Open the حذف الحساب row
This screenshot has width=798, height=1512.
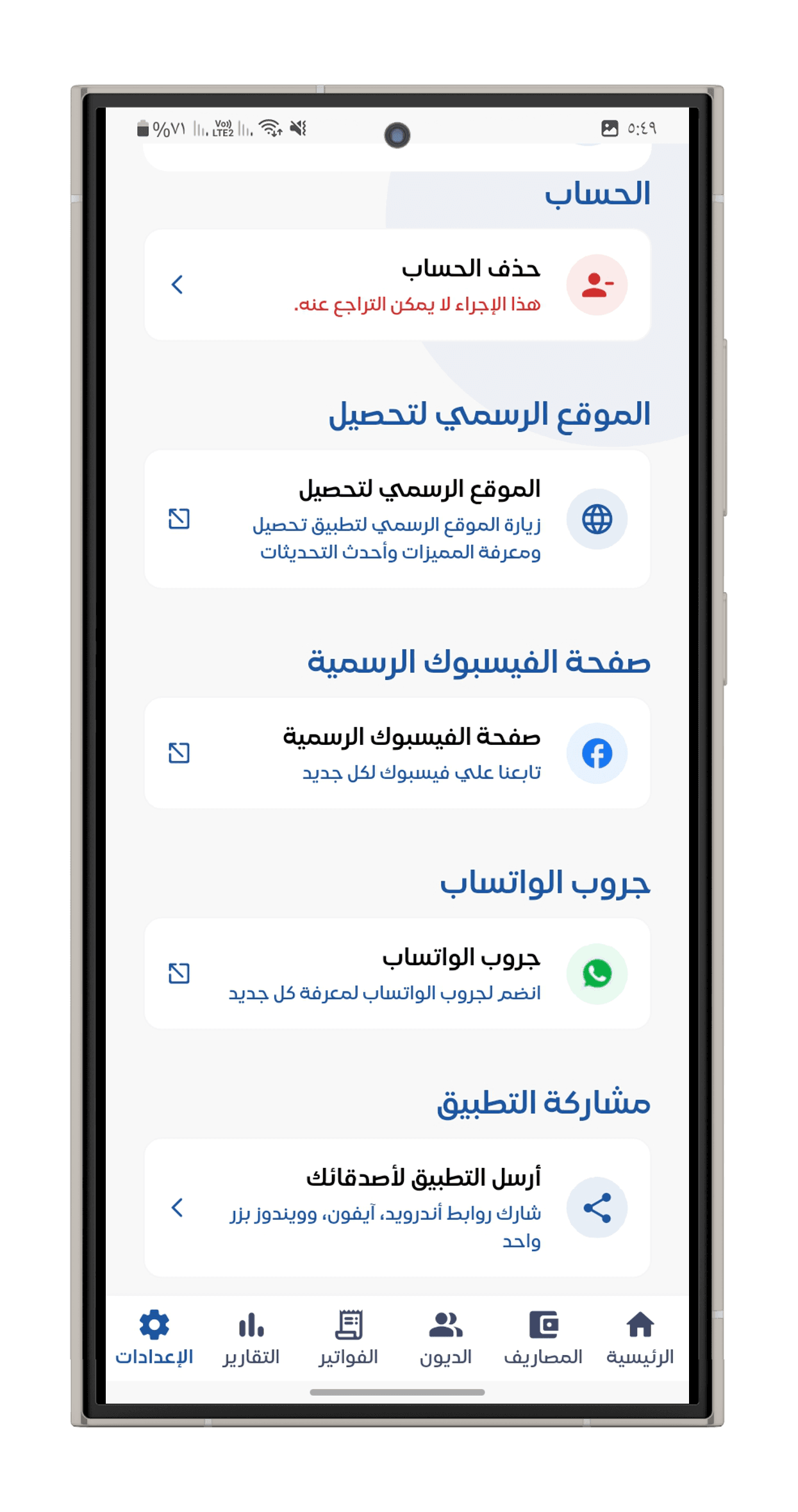point(397,285)
